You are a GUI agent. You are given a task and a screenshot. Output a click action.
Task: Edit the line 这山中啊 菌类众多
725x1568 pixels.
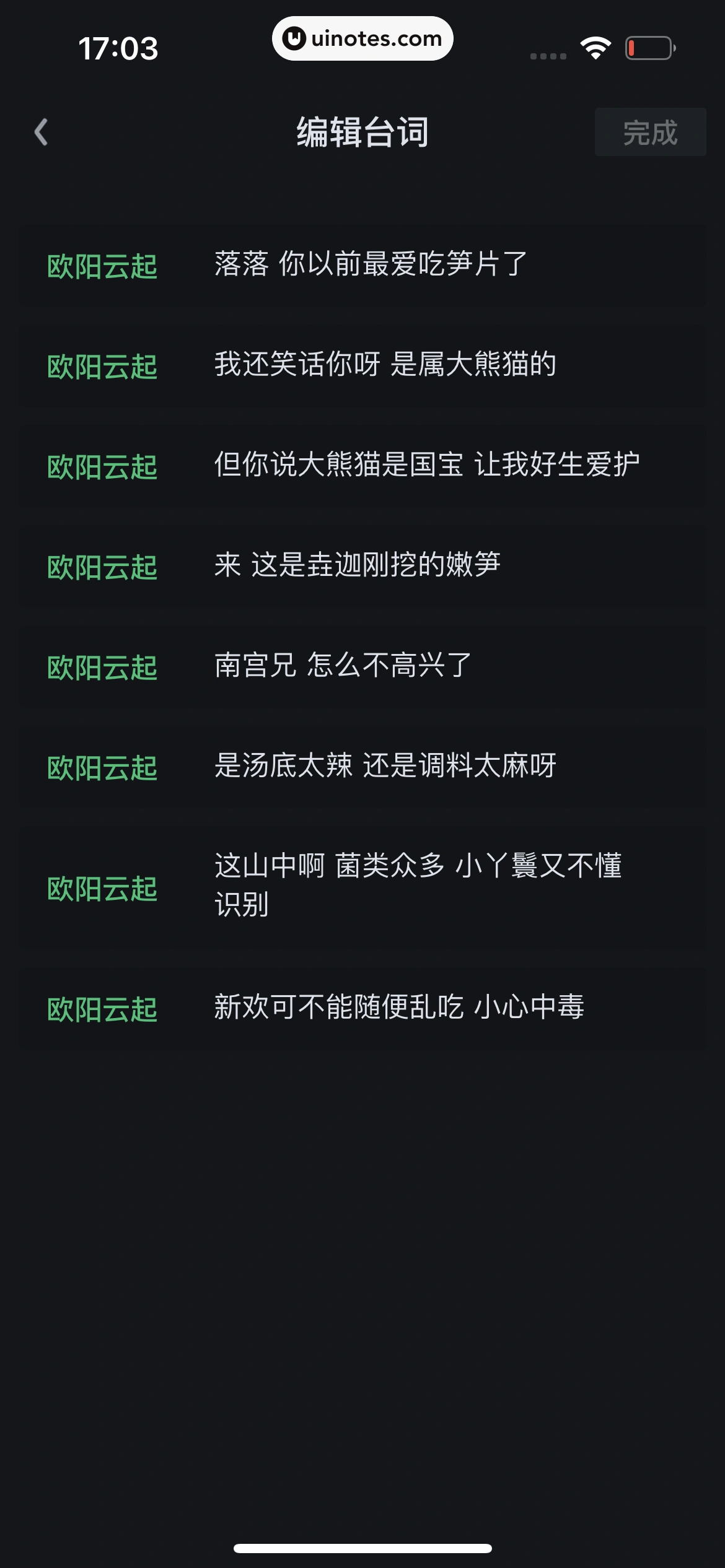[x=417, y=884]
